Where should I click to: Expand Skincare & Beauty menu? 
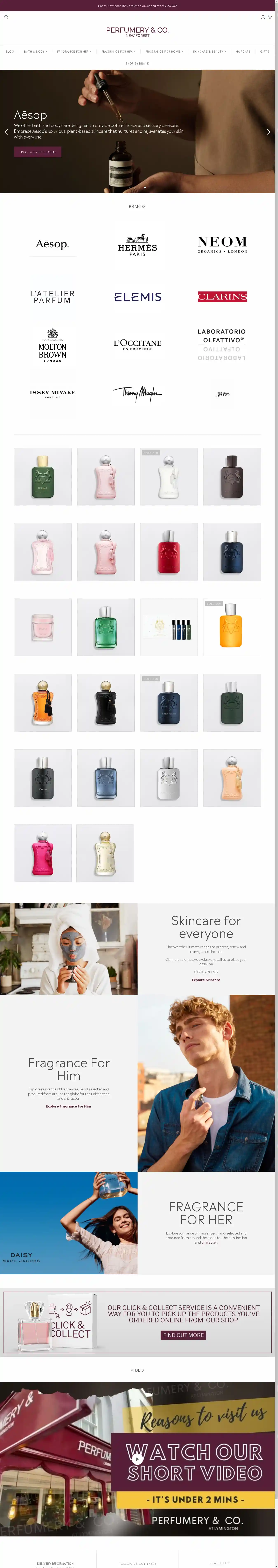coord(209,52)
